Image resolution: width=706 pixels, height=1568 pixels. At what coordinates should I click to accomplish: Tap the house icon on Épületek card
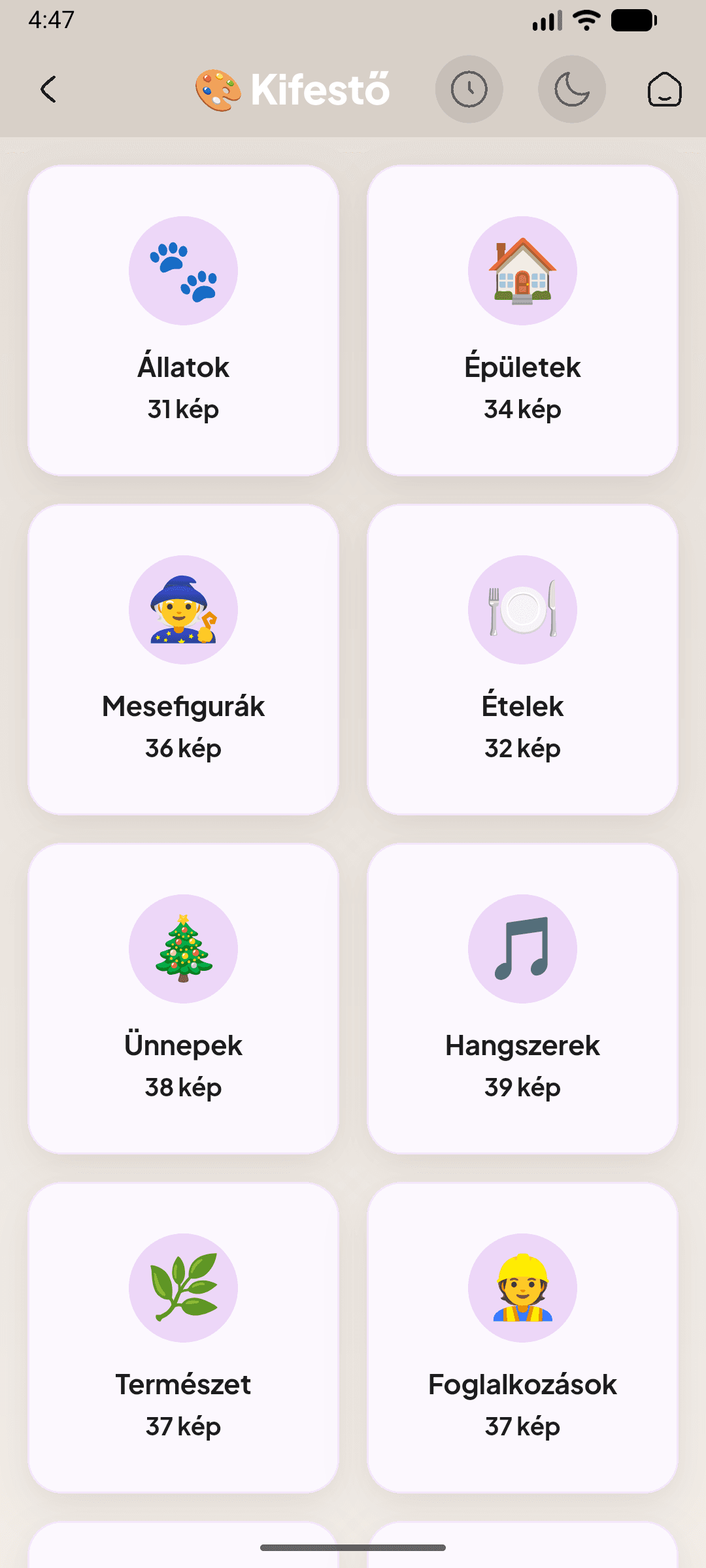pos(522,270)
